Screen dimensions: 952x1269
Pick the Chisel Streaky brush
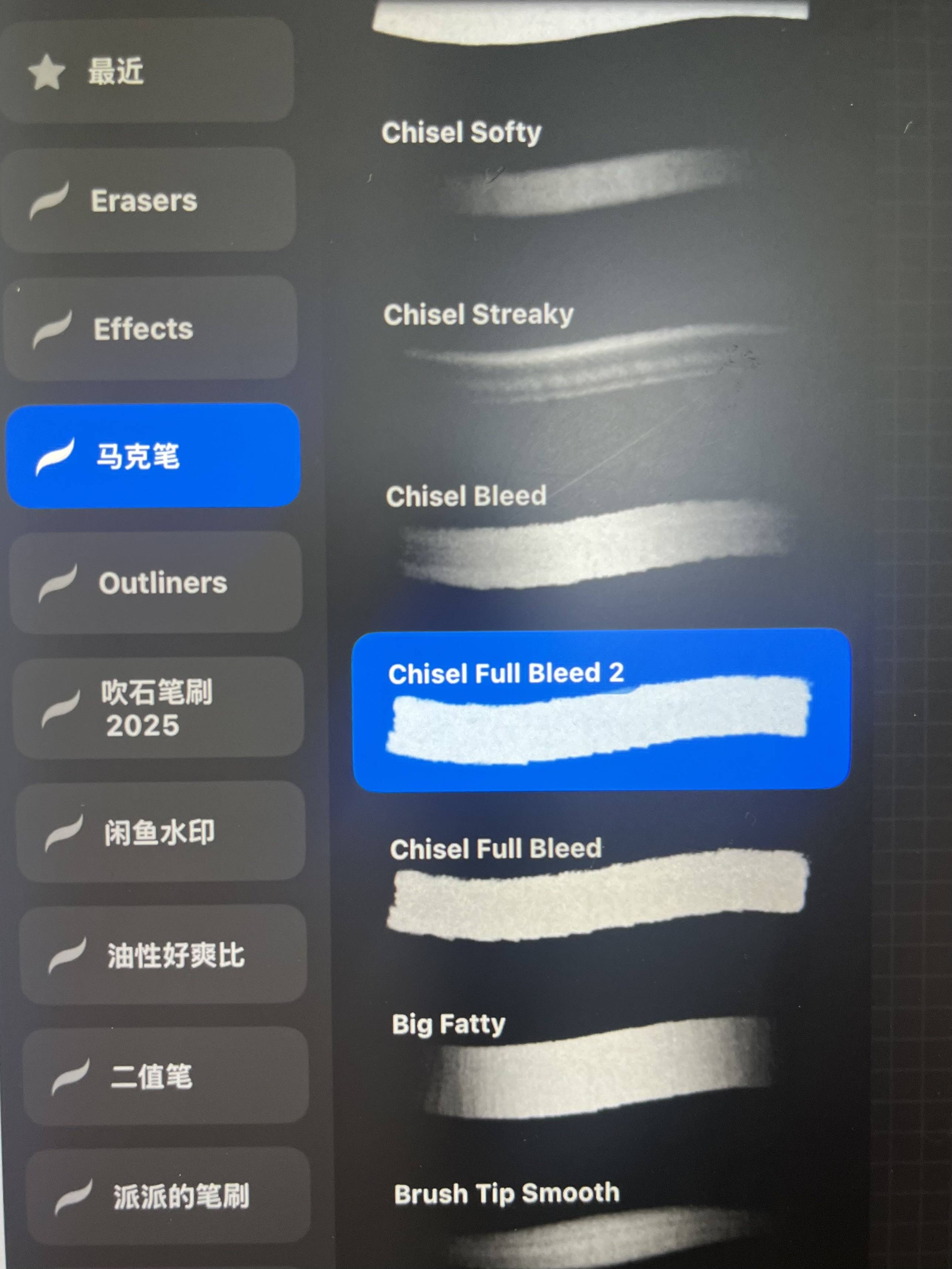[x=580, y=350]
